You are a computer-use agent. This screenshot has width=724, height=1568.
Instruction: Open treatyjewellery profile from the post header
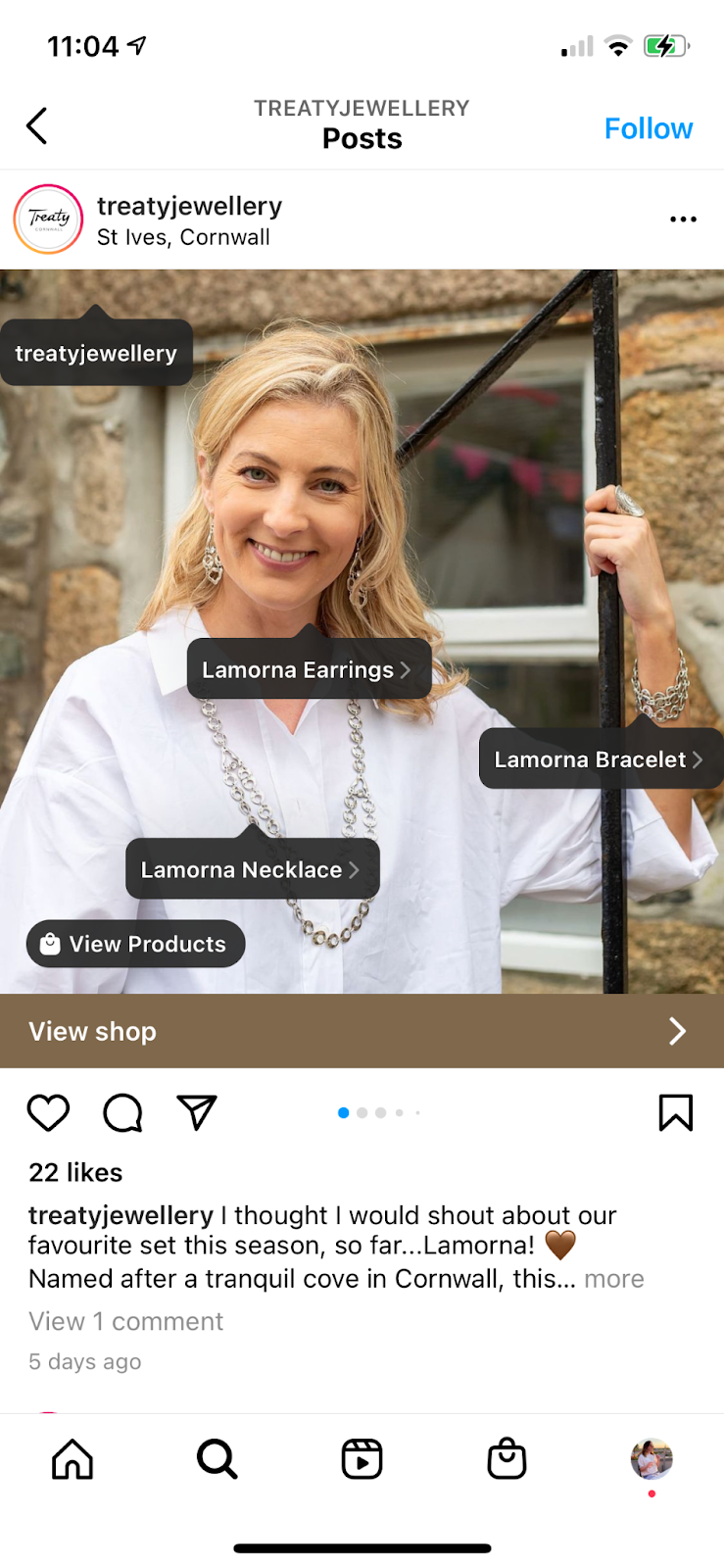click(188, 207)
